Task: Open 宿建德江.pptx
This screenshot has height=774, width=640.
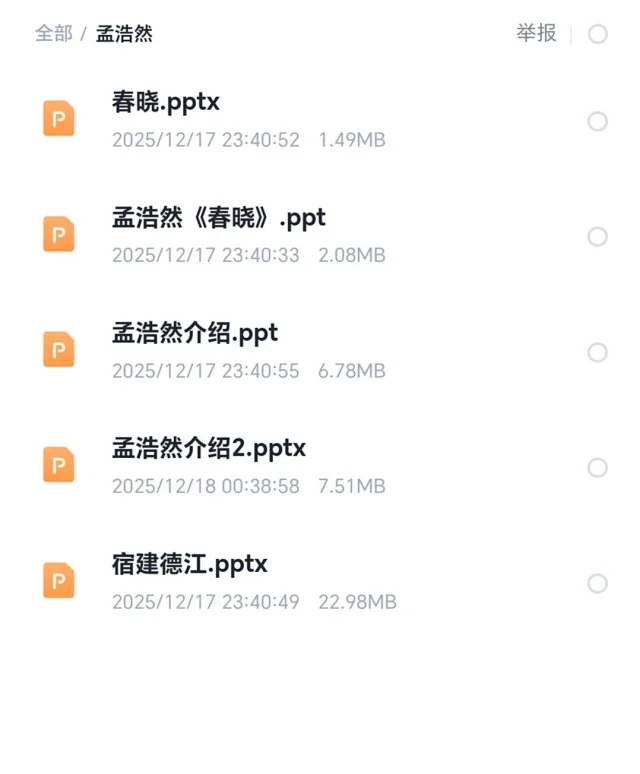Action: point(190,564)
